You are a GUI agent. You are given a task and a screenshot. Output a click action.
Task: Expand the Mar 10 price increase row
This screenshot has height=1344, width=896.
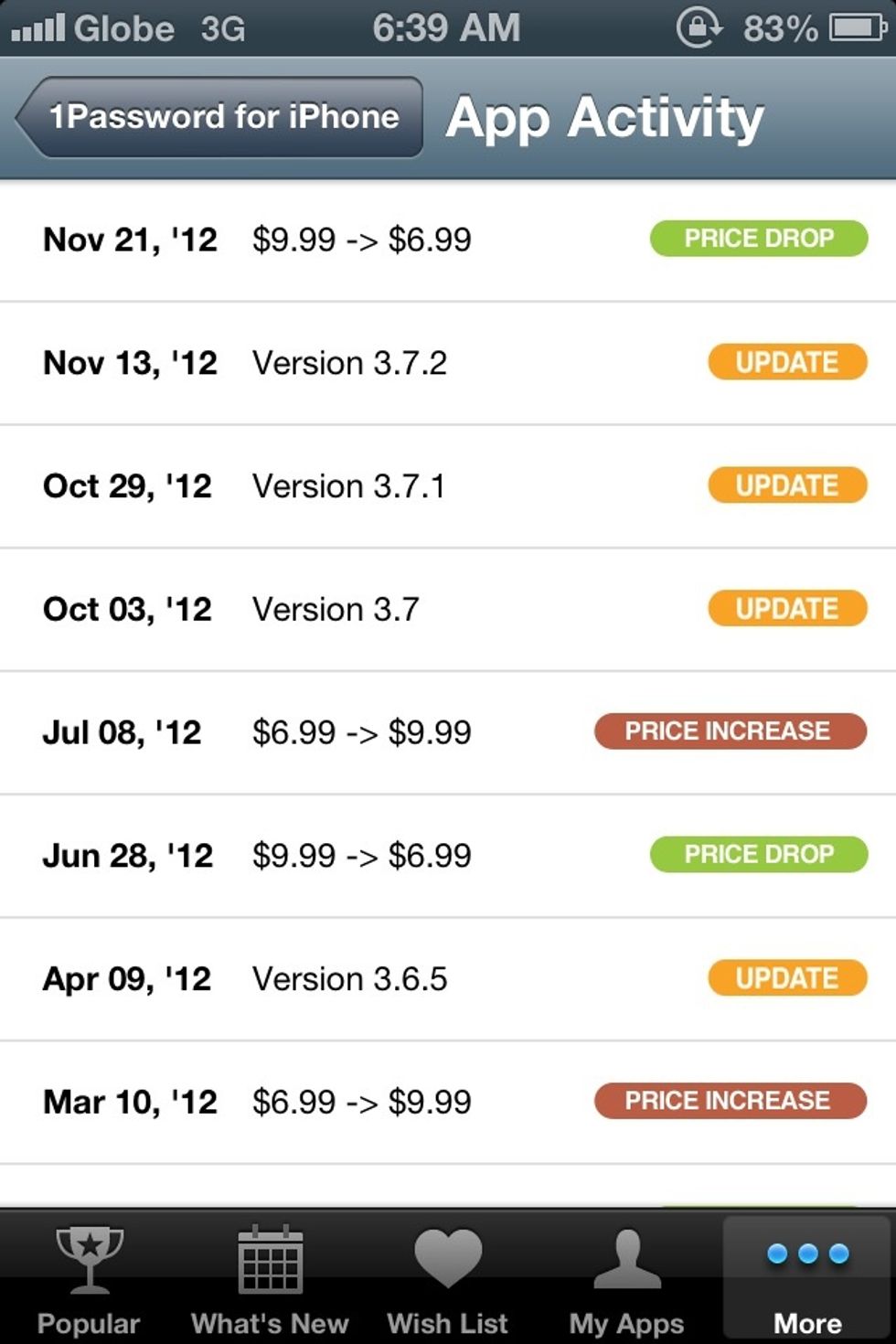(448, 1102)
